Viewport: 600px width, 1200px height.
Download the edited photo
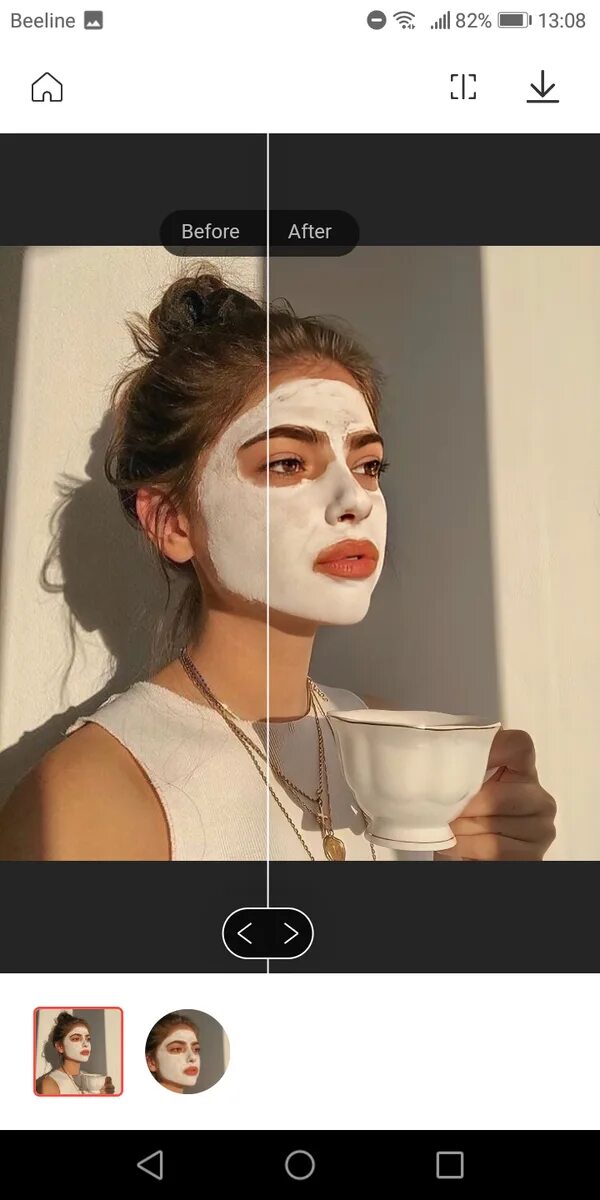point(542,87)
